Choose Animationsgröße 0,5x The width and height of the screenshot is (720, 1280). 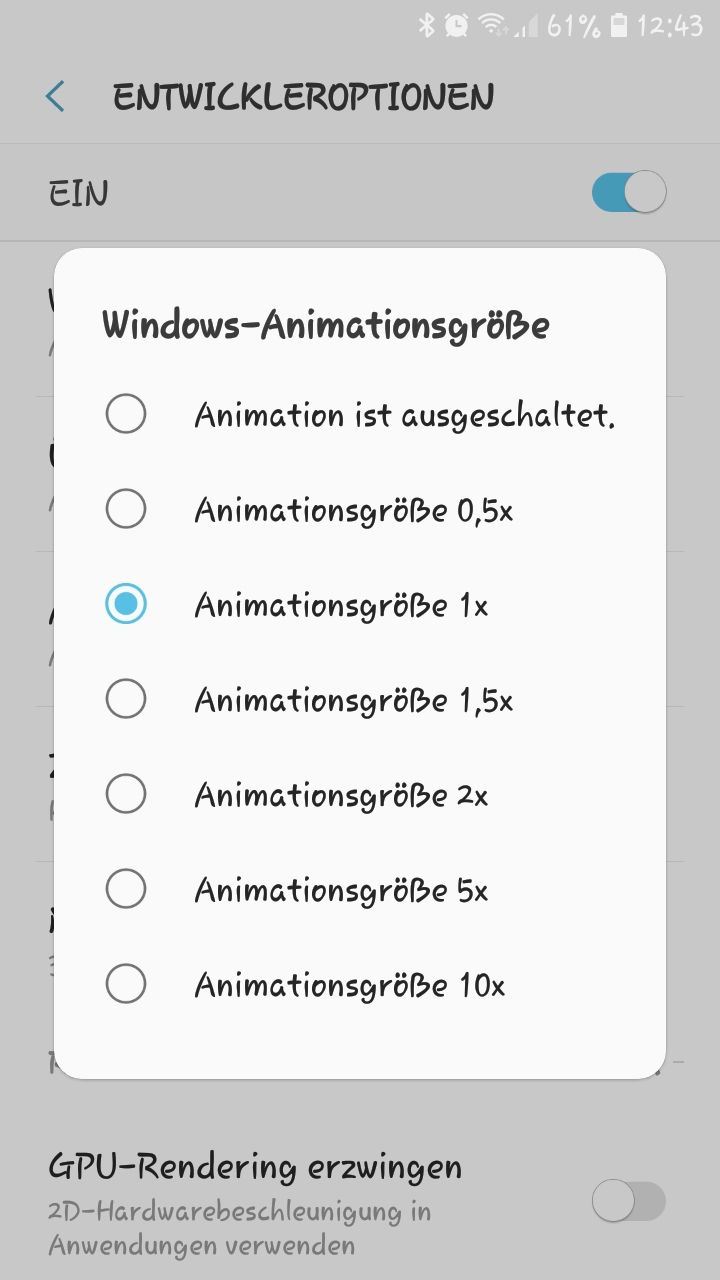coord(126,510)
